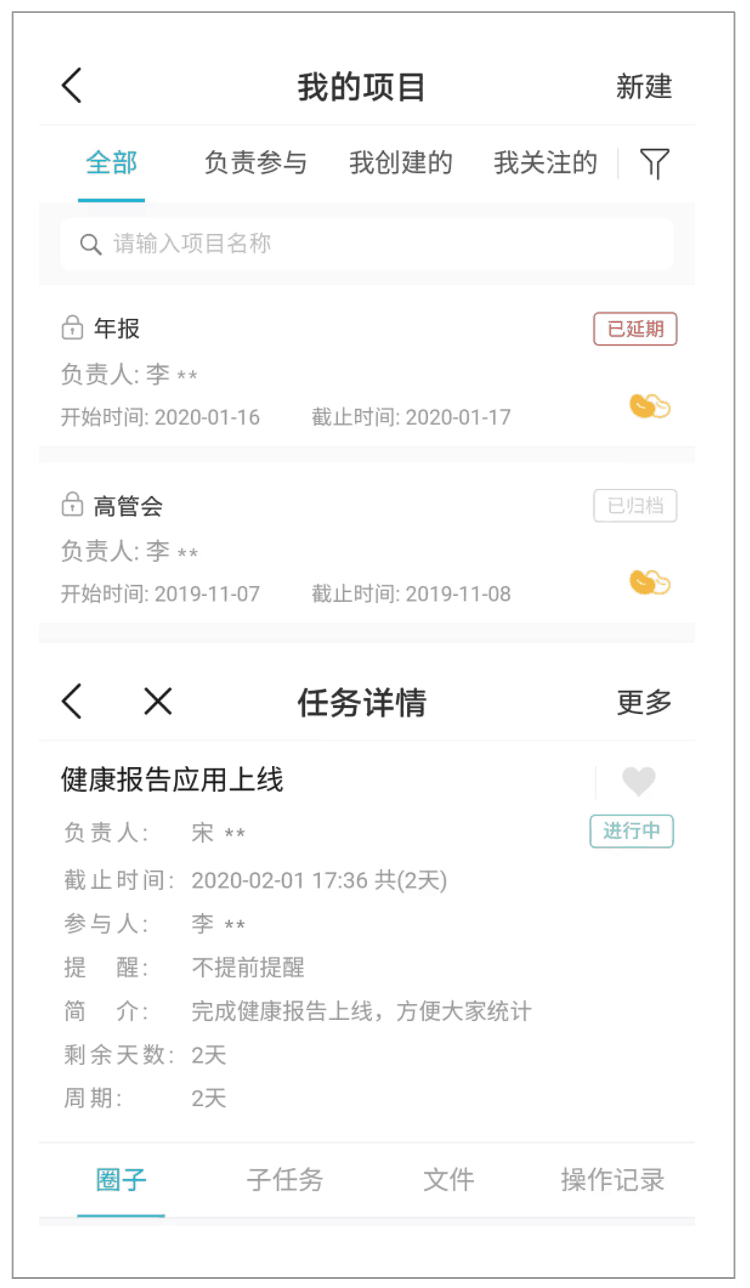The image size is (750, 1288).
Task: Open 更多 options on task detail
Action: point(644,703)
